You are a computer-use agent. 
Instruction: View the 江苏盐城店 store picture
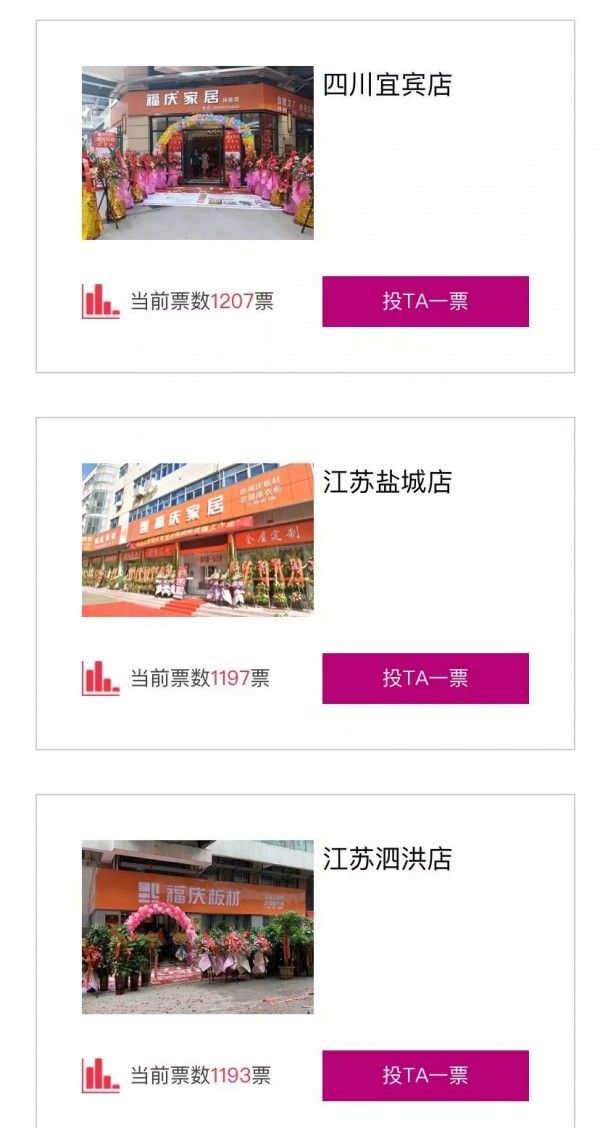197,539
